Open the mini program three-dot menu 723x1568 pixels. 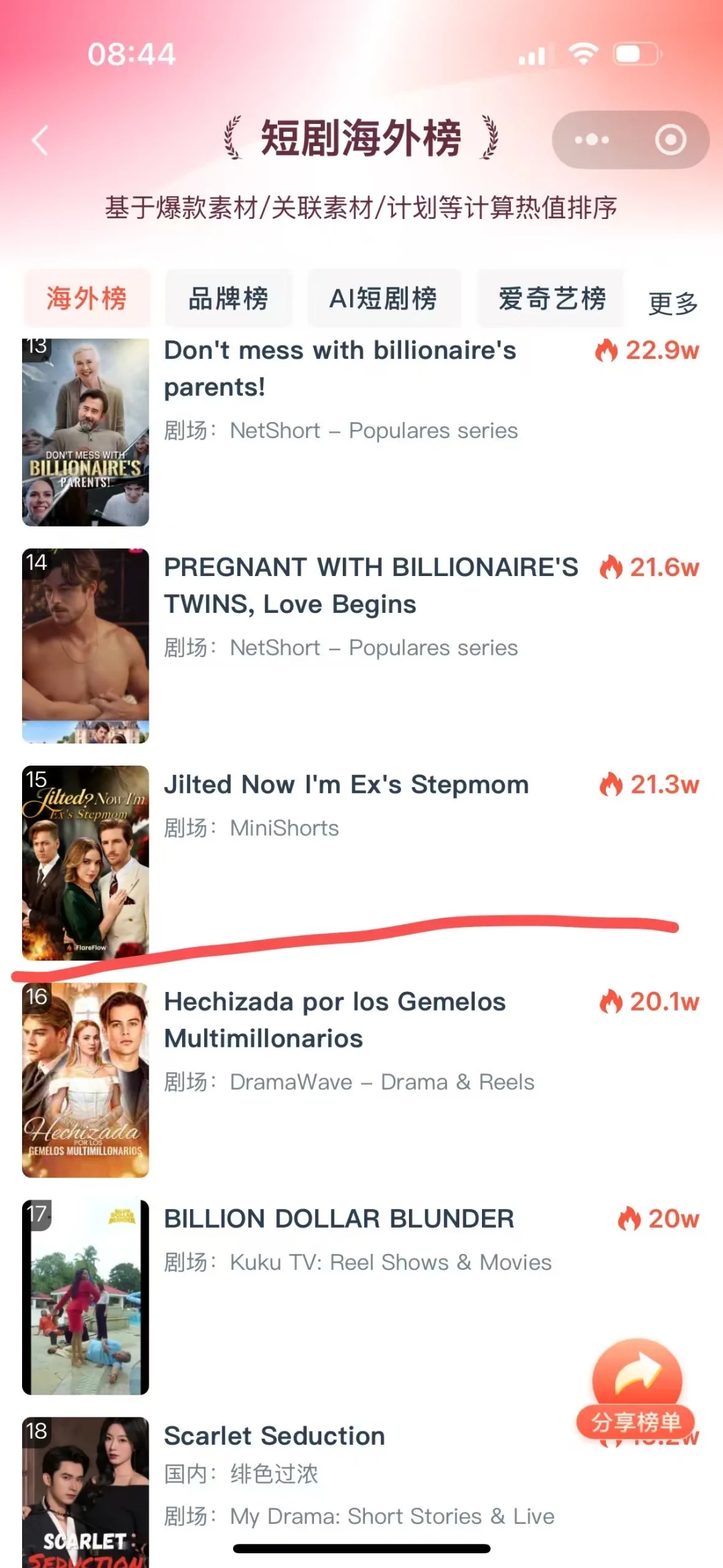point(592,140)
